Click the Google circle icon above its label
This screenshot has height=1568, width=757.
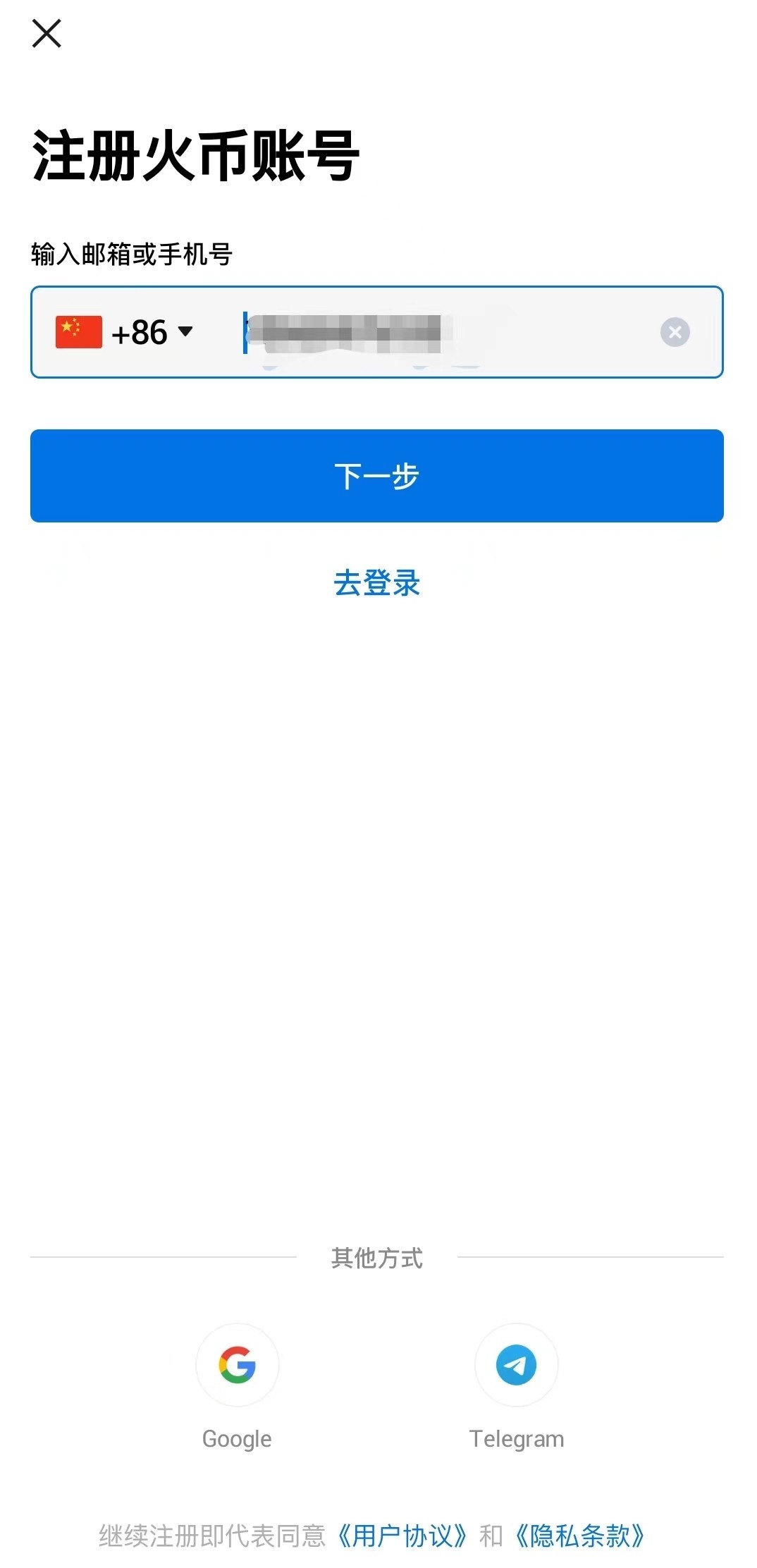[237, 1365]
